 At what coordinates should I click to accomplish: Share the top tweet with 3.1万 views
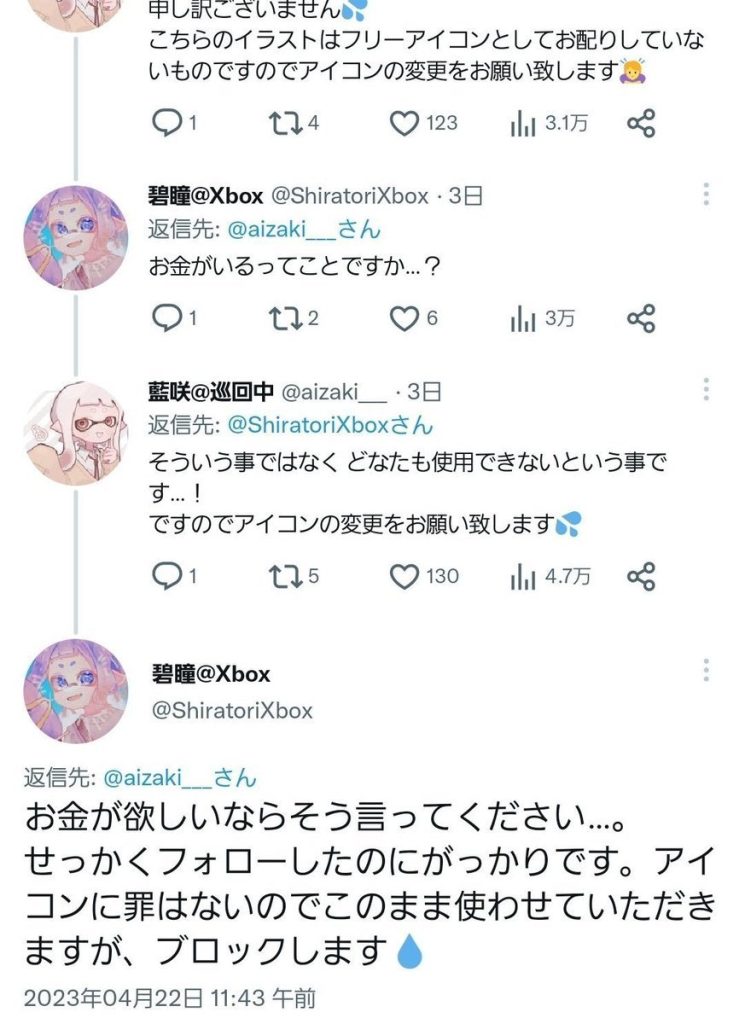[640, 123]
